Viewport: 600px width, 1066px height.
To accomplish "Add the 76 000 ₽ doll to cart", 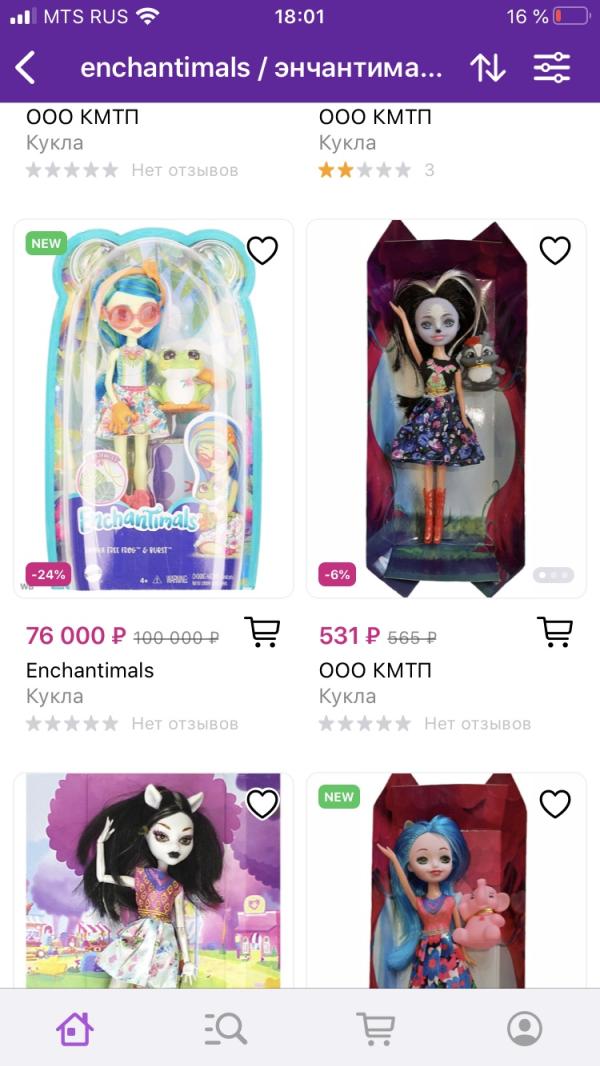I will [x=262, y=632].
